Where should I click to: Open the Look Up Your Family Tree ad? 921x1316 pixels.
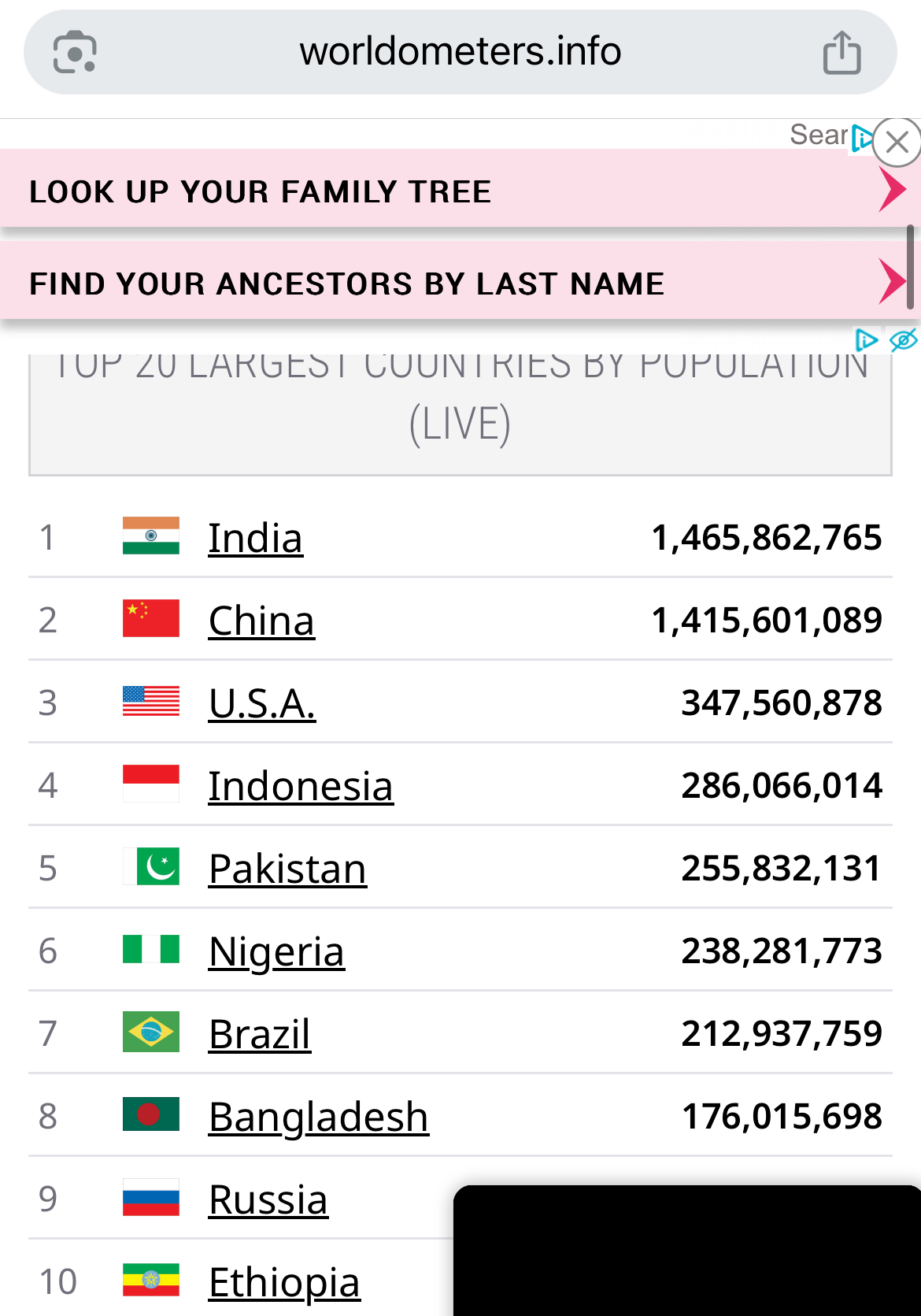[x=457, y=191]
